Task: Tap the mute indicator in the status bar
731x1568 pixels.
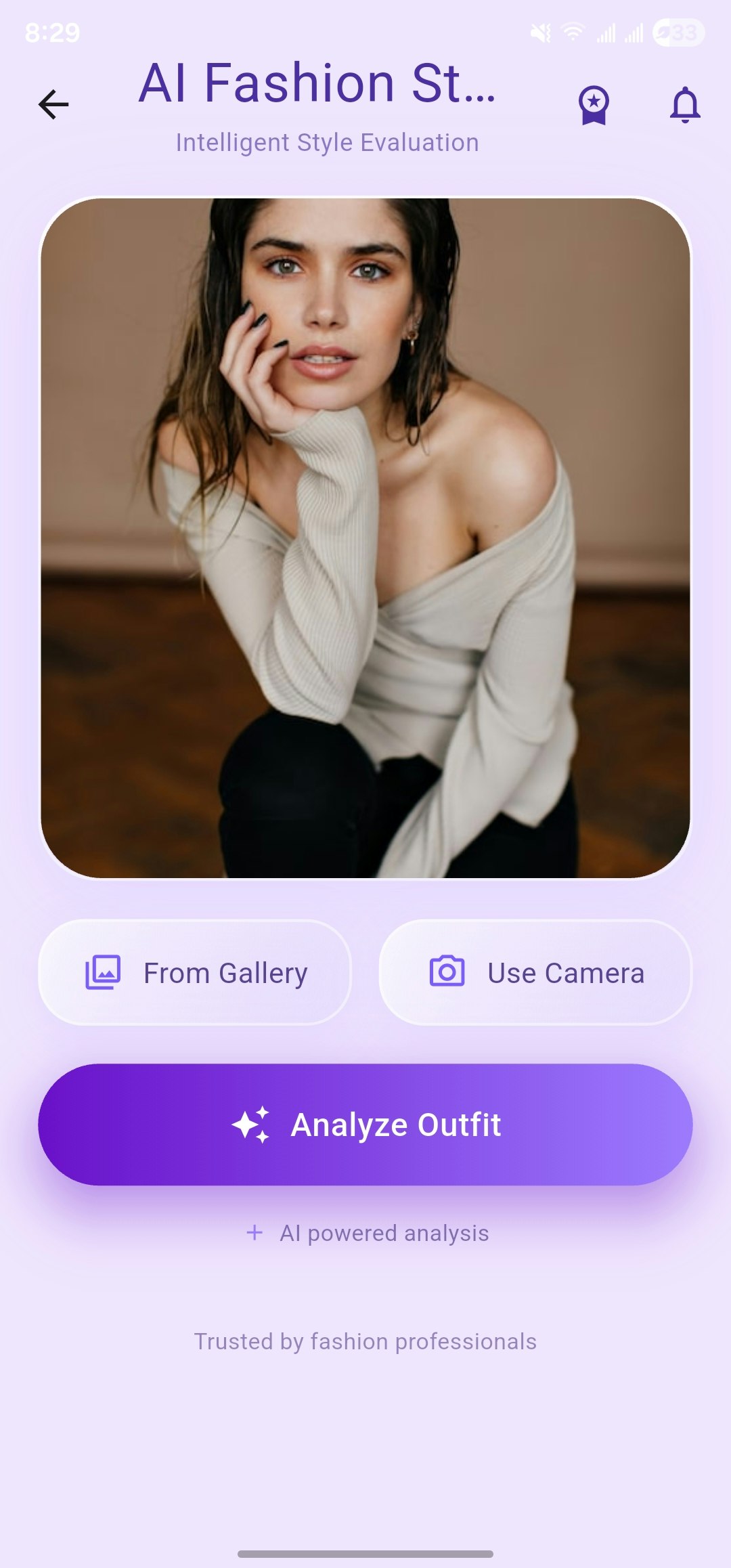Action: [538, 32]
